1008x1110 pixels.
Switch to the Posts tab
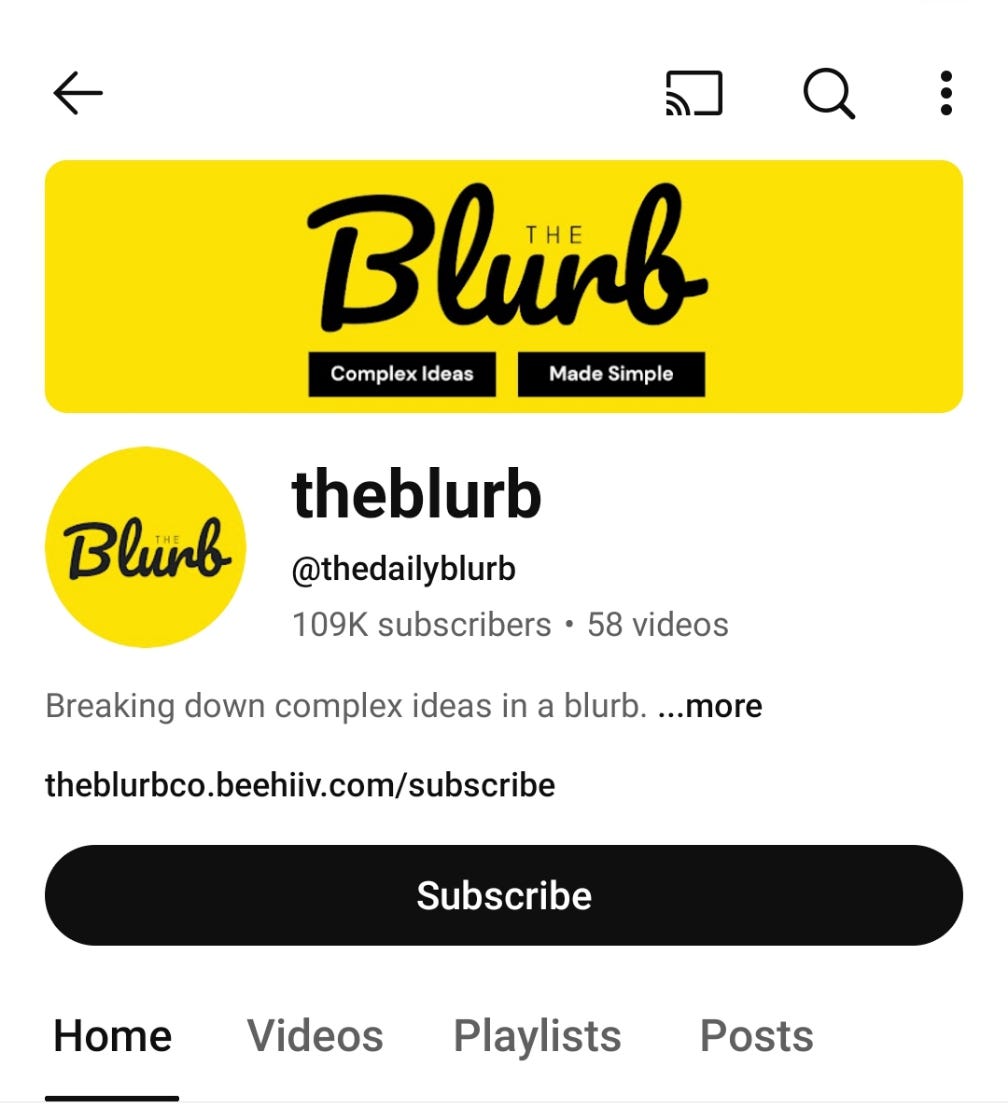[x=756, y=1036]
